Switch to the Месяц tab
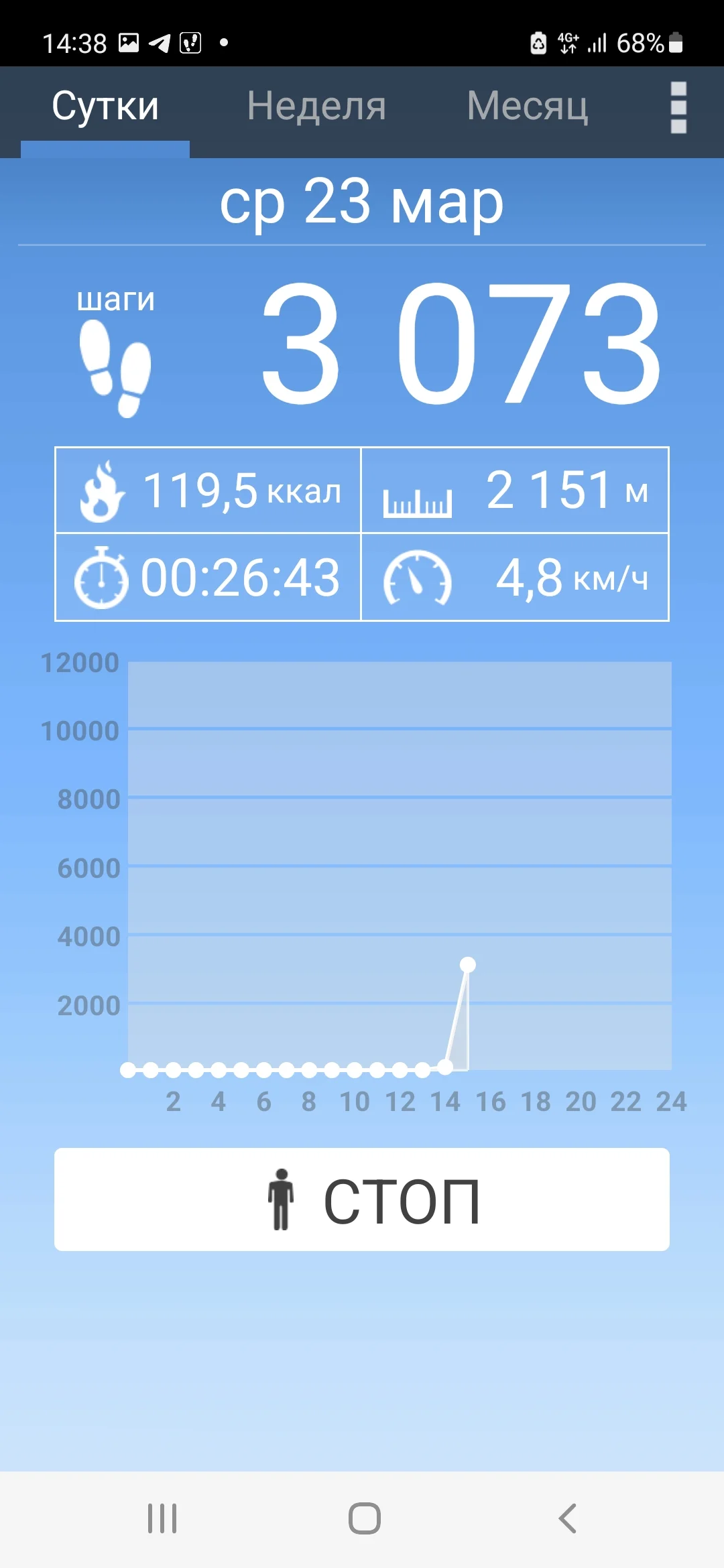The image size is (724, 1568). [528, 107]
